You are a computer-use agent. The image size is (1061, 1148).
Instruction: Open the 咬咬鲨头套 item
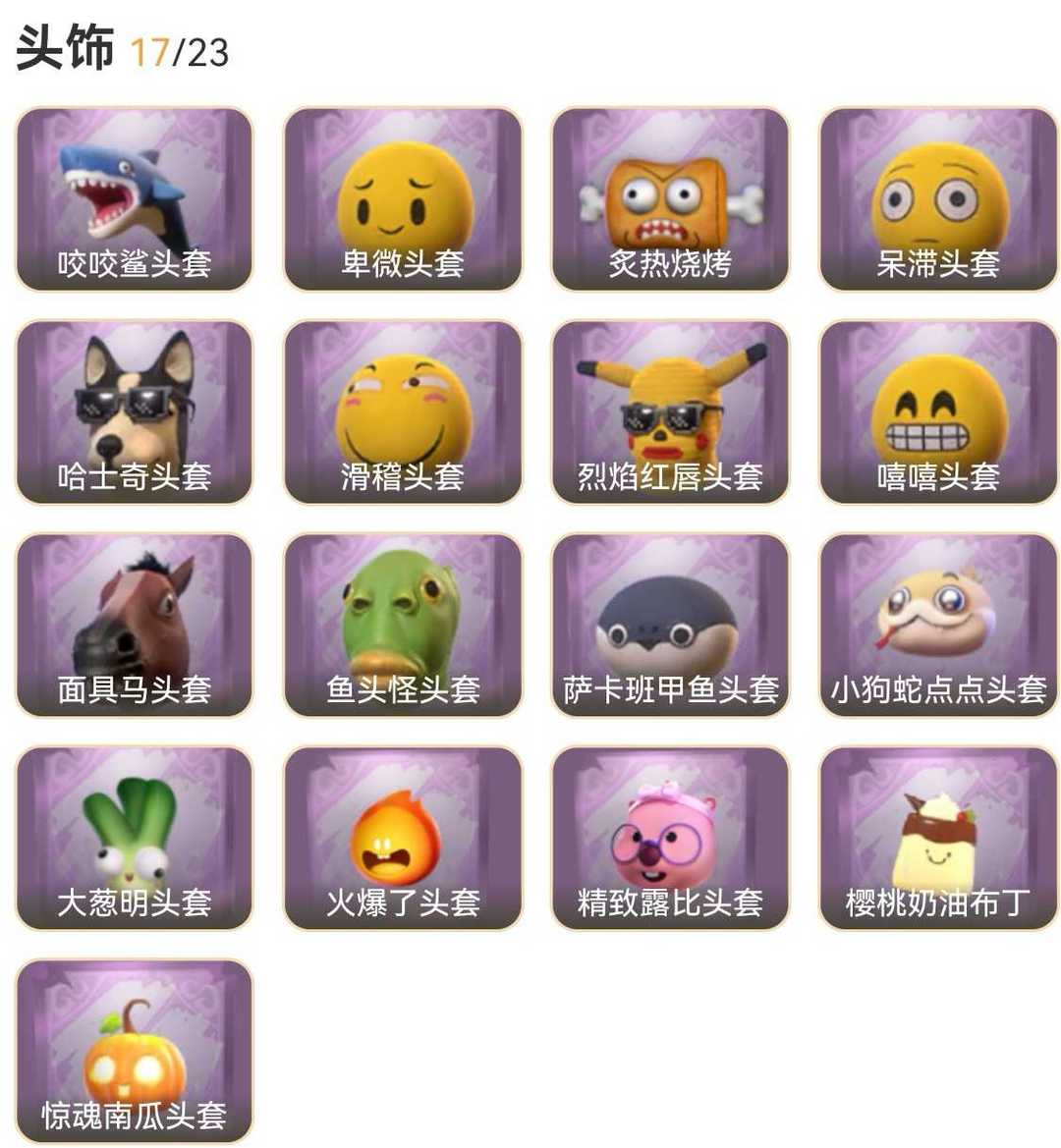point(135,199)
